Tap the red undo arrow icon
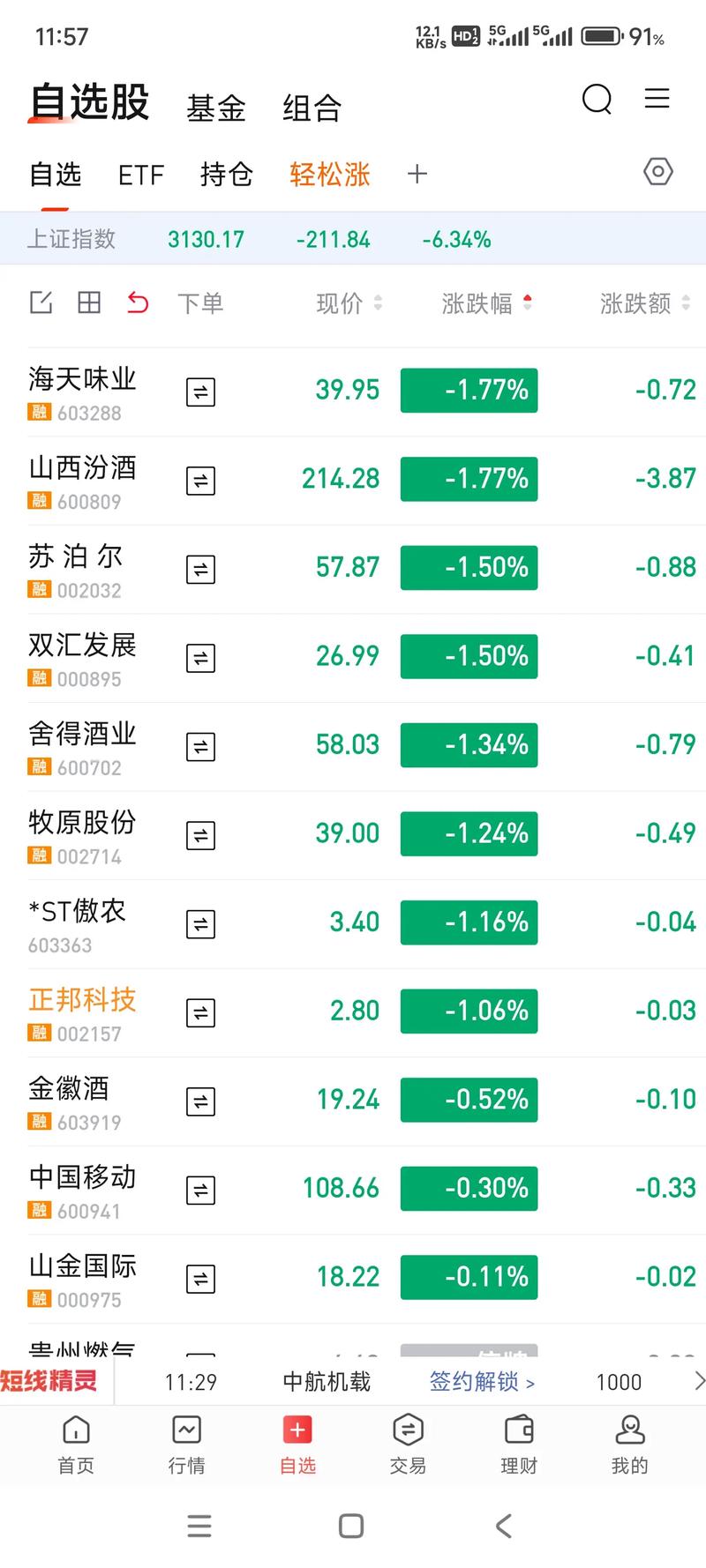Image resolution: width=706 pixels, height=1568 pixels. pyautogui.click(x=138, y=302)
